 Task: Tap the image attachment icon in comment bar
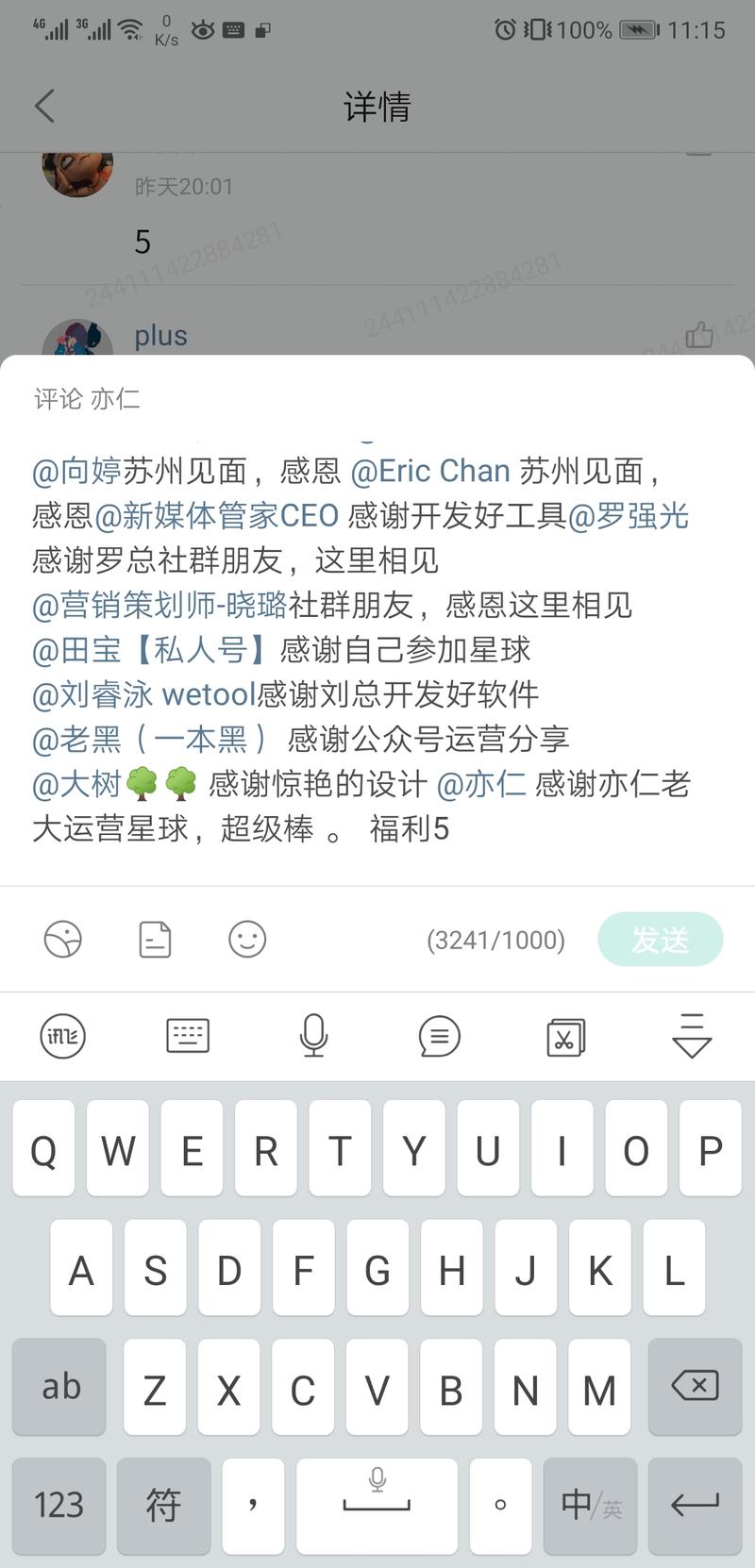pos(62,940)
